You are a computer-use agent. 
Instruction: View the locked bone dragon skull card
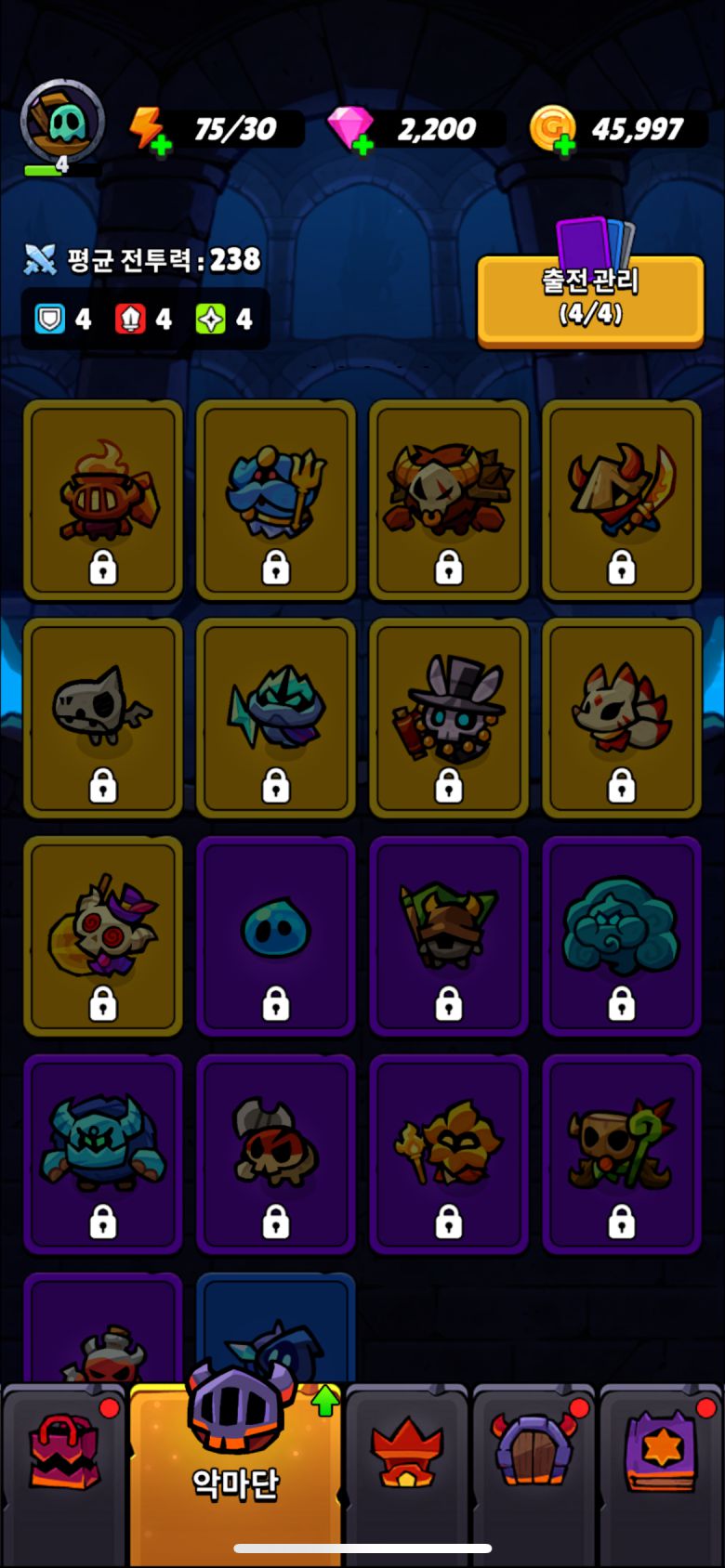[103, 718]
